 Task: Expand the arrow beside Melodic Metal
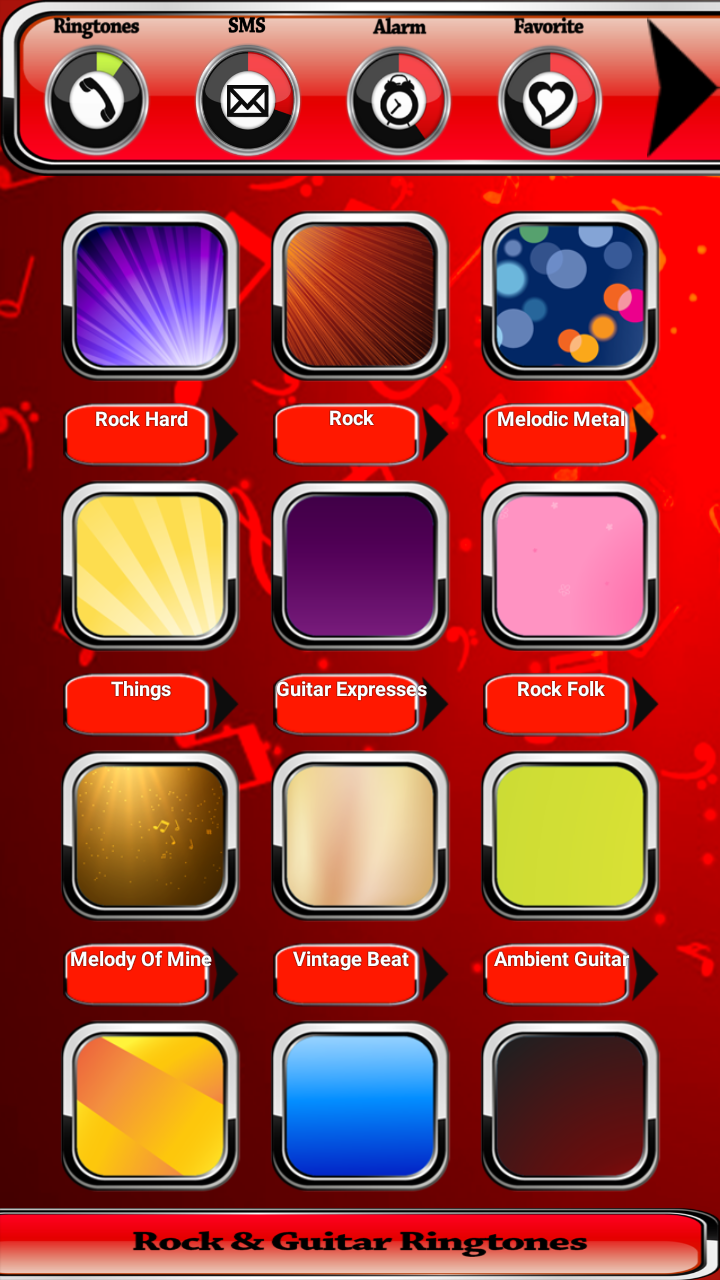tap(645, 434)
